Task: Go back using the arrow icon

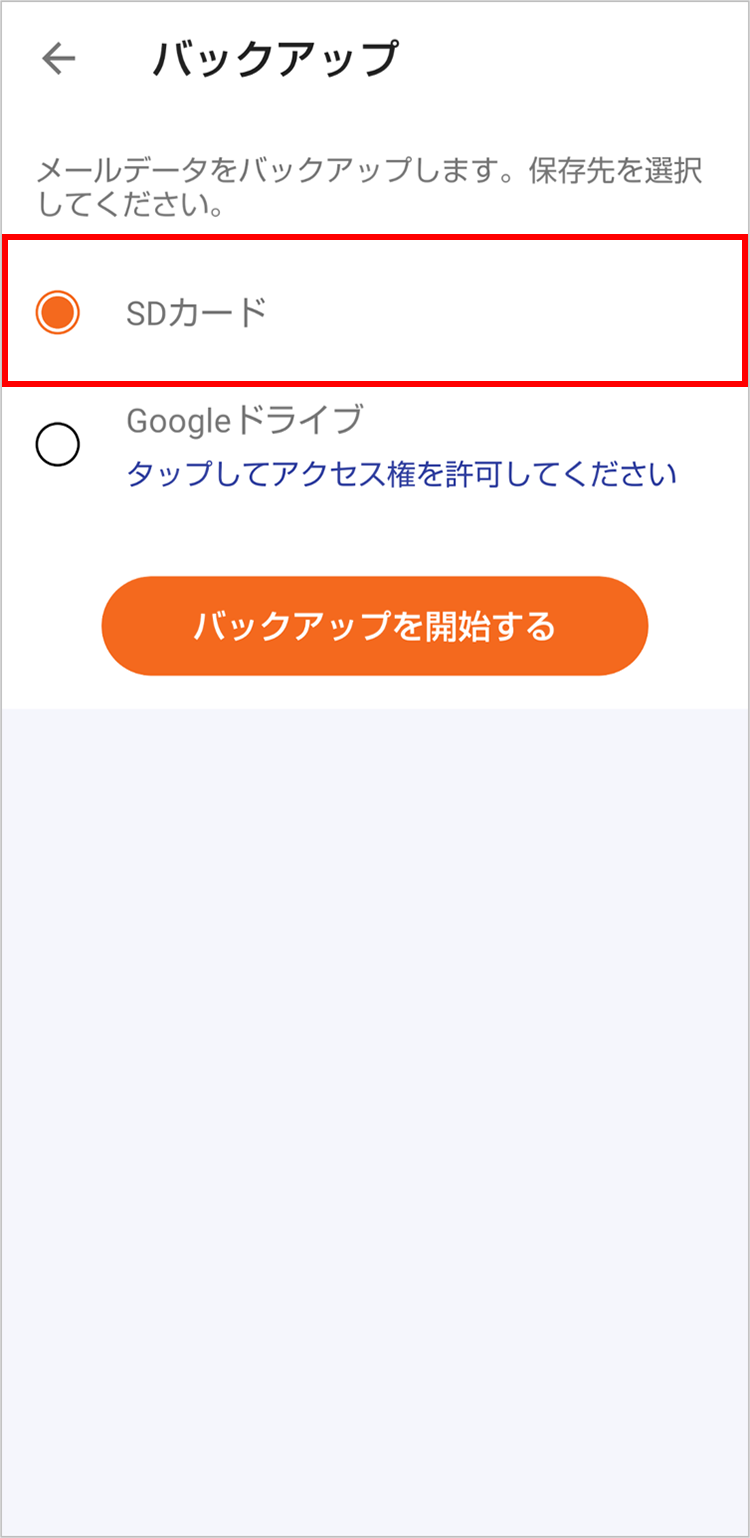Action: point(59,59)
